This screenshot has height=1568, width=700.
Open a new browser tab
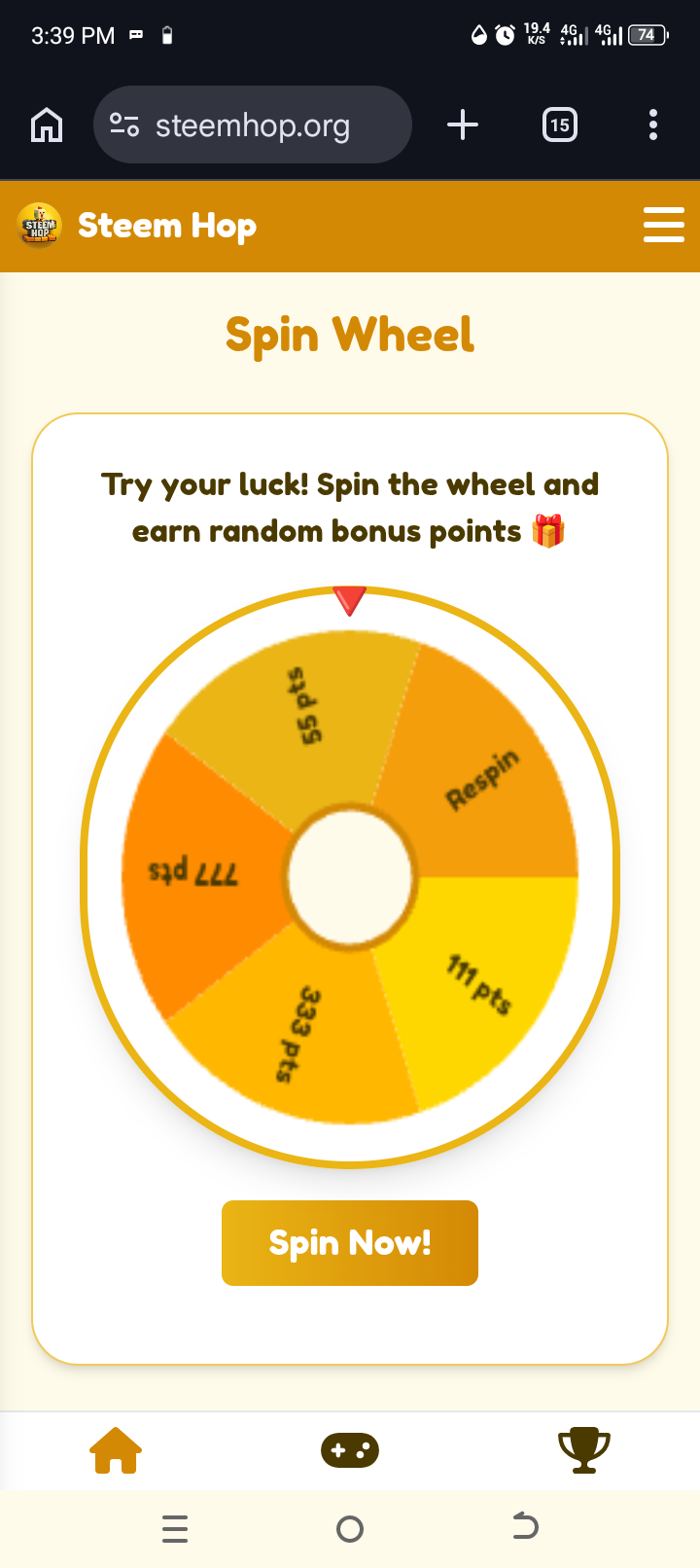point(463,125)
